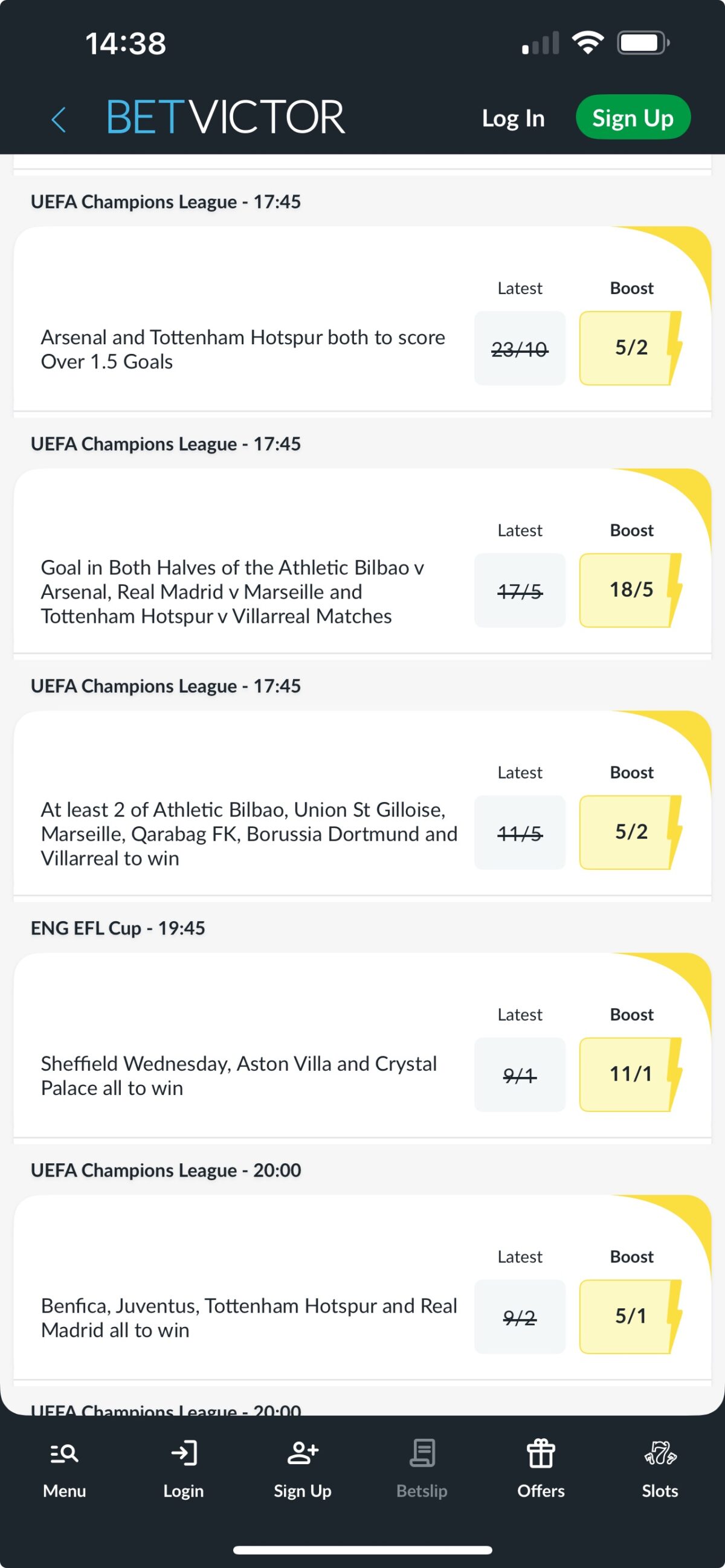Screen dimensions: 725x1568
Task: Open Login in the bottom bar
Action: click(x=183, y=1469)
